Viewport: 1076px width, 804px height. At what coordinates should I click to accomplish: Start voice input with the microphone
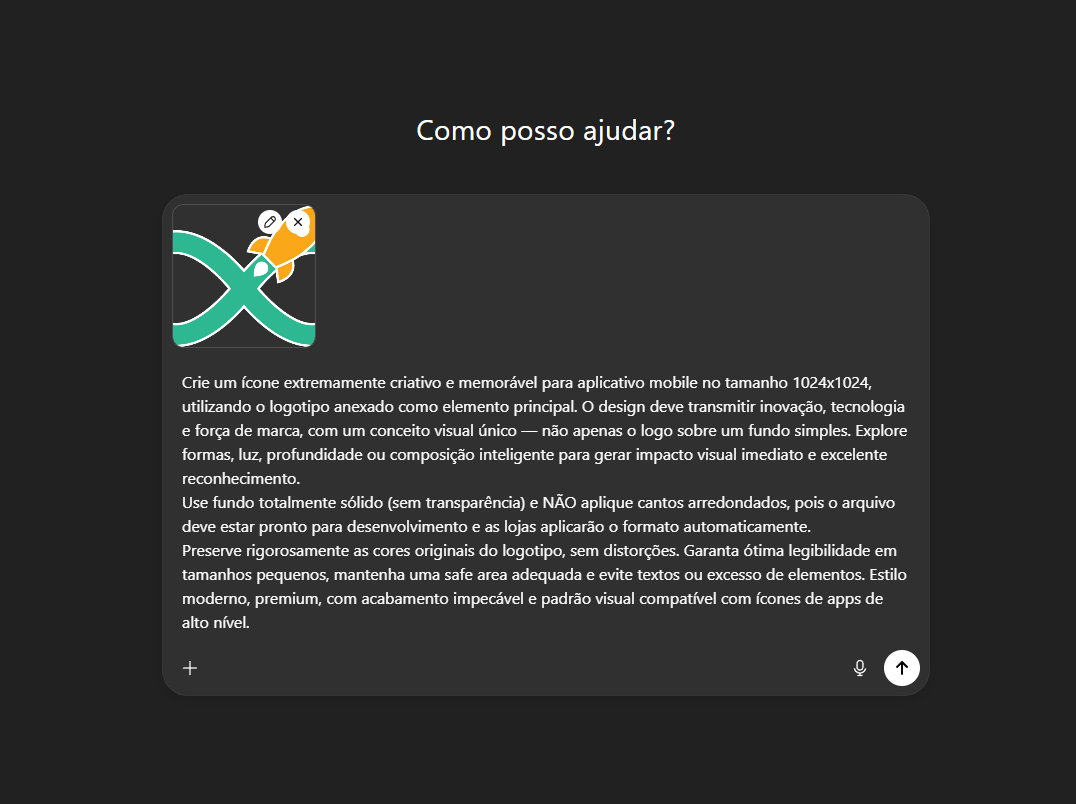pyautogui.click(x=859, y=668)
